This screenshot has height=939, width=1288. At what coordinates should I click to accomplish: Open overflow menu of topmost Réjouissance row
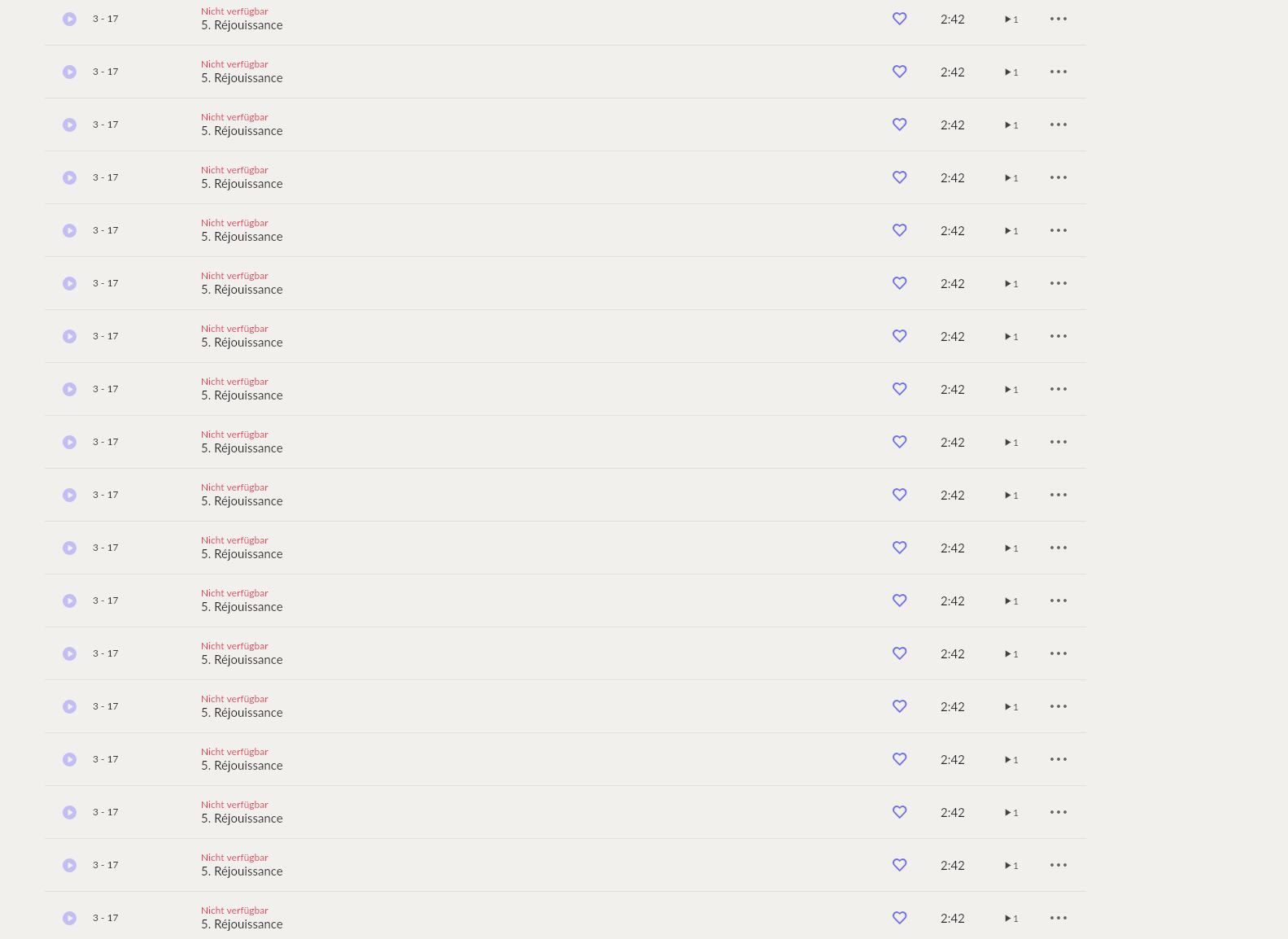(1058, 19)
